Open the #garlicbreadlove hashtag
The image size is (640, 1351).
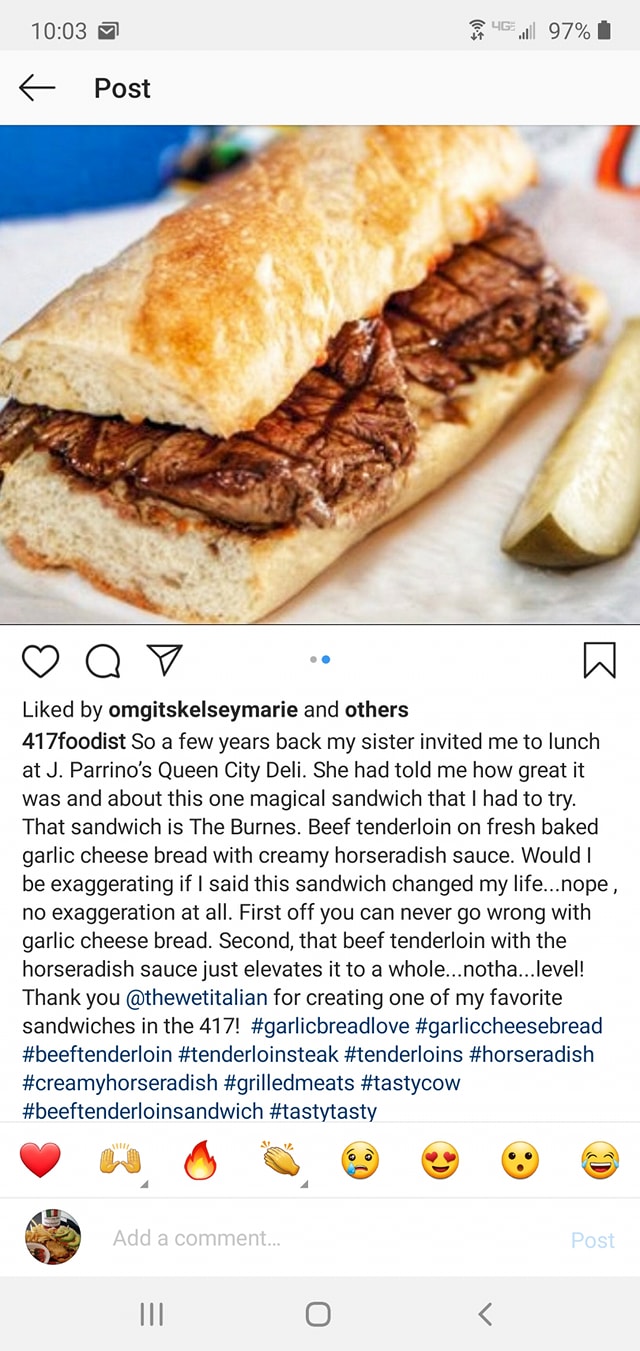point(330,1026)
